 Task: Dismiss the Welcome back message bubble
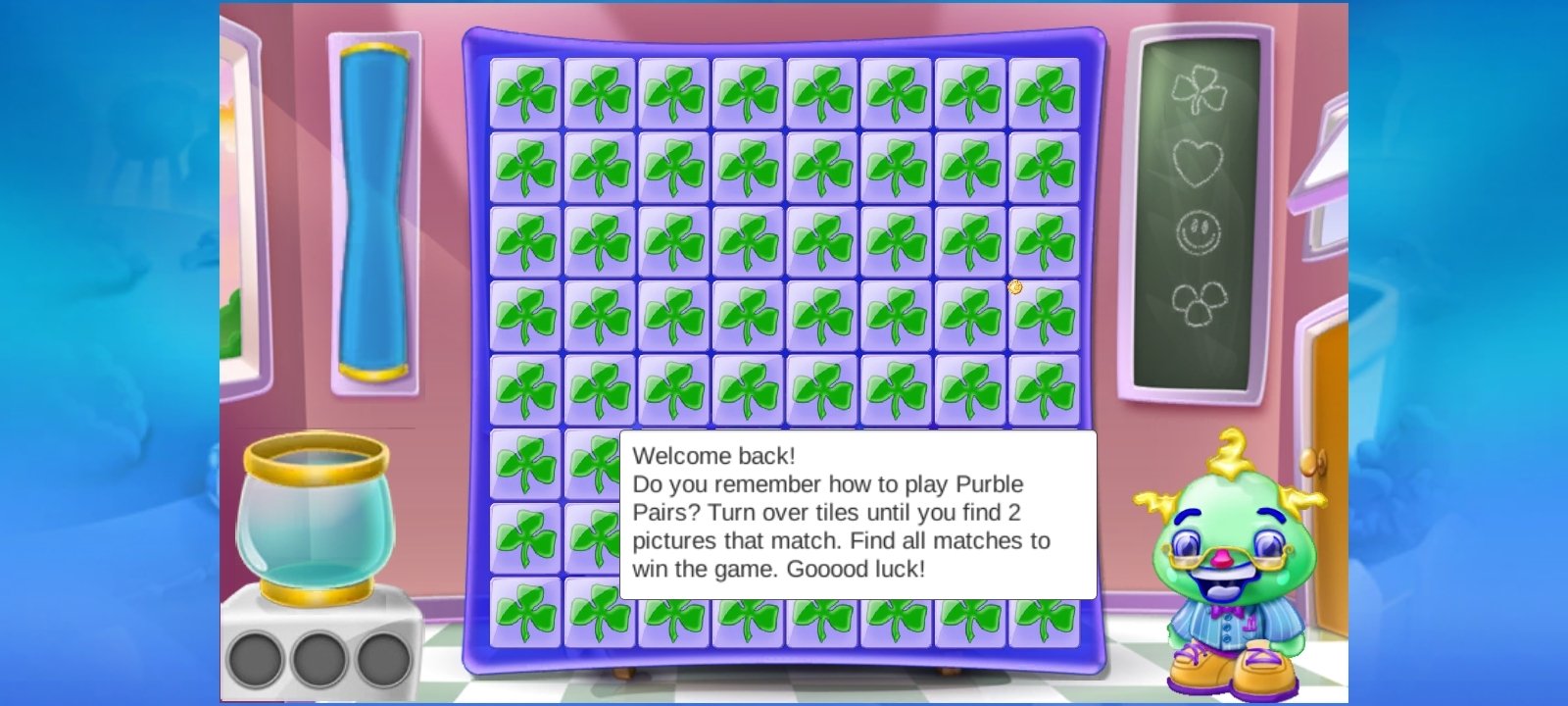click(x=857, y=514)
